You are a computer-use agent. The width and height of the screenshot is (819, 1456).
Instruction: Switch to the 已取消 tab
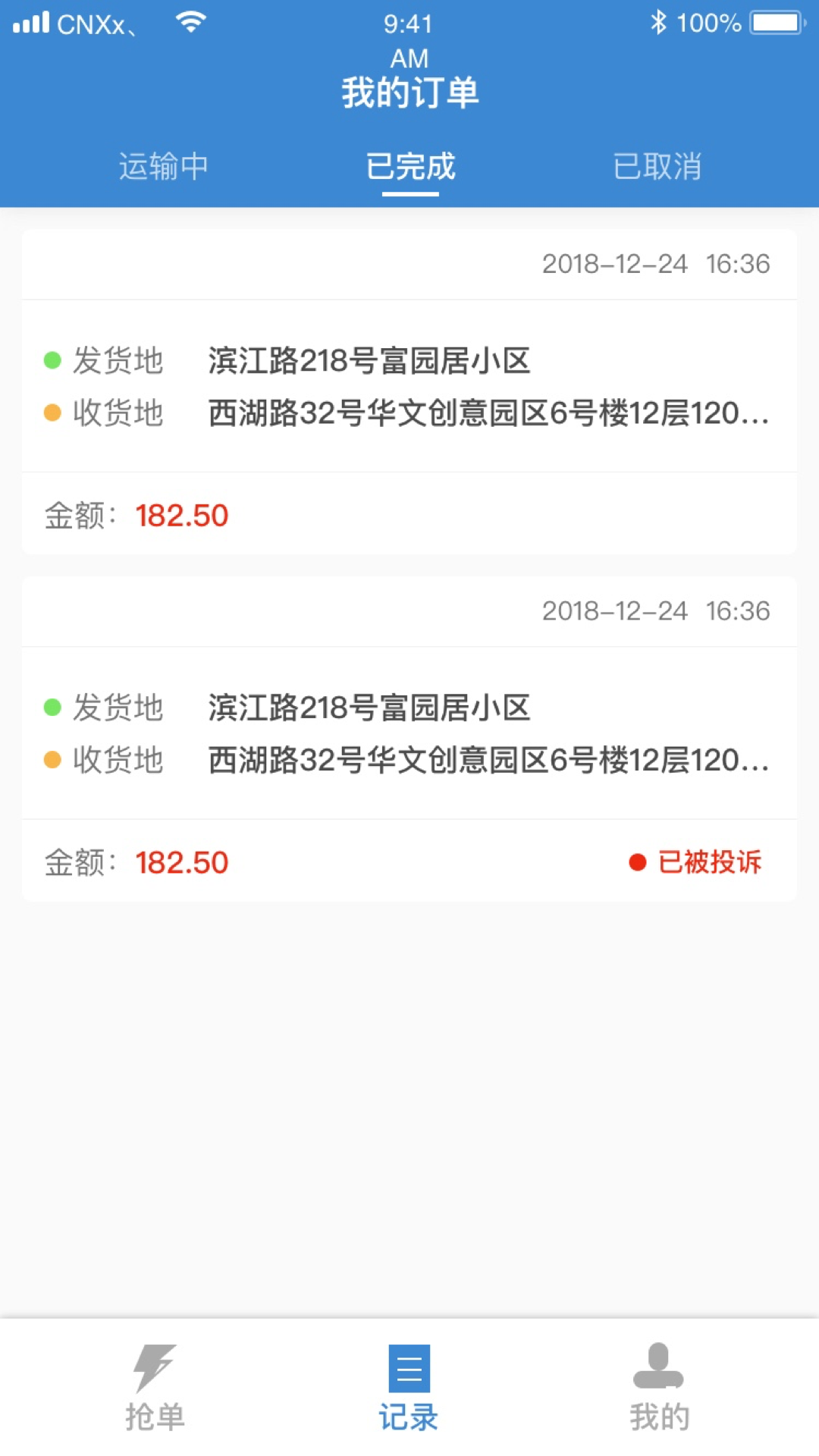(657, 165)
